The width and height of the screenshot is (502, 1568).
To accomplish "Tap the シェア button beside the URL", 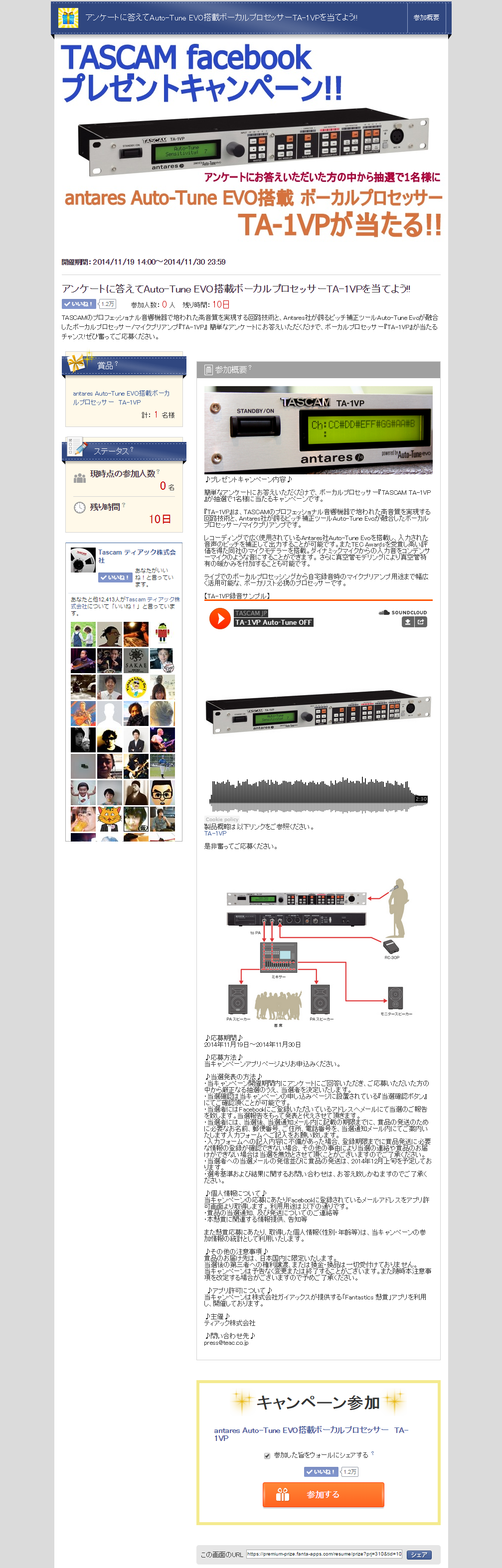I will tap(419, 1554).
